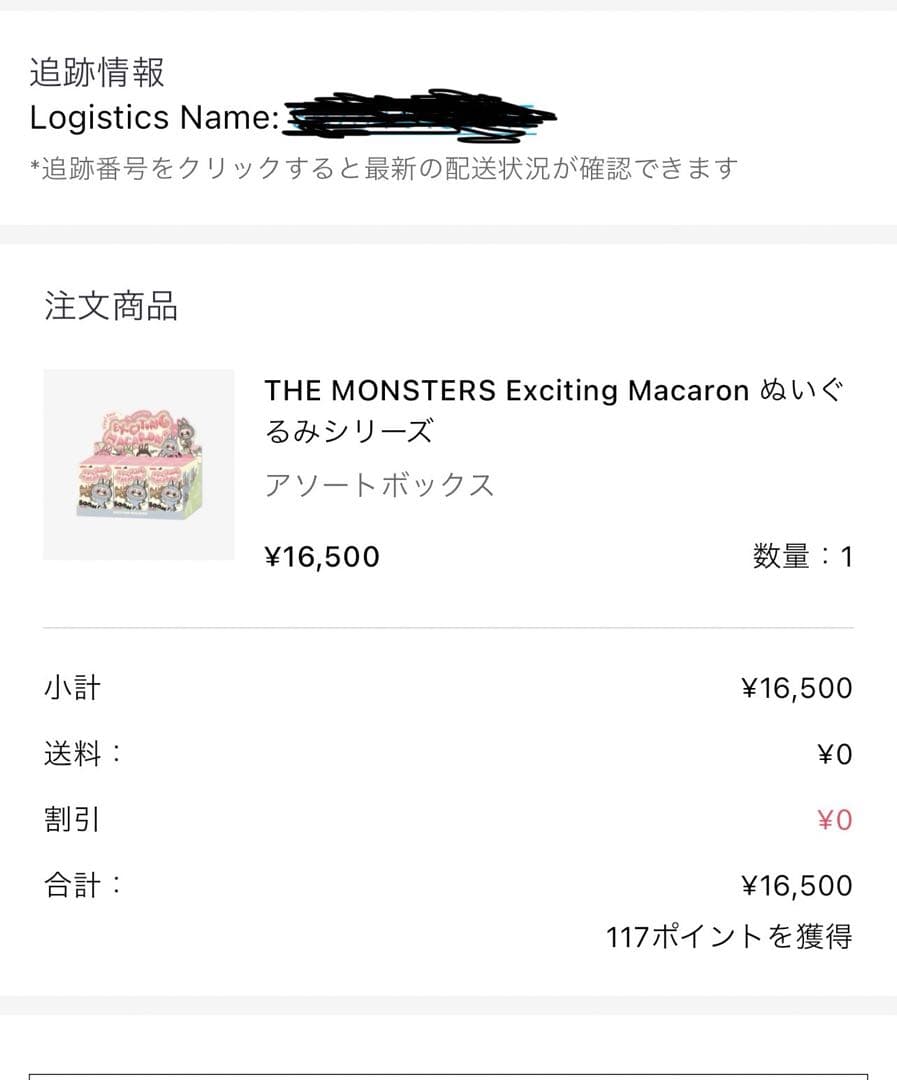Click the divider area below the product details

pyautogui.click(x=448, y=626)
